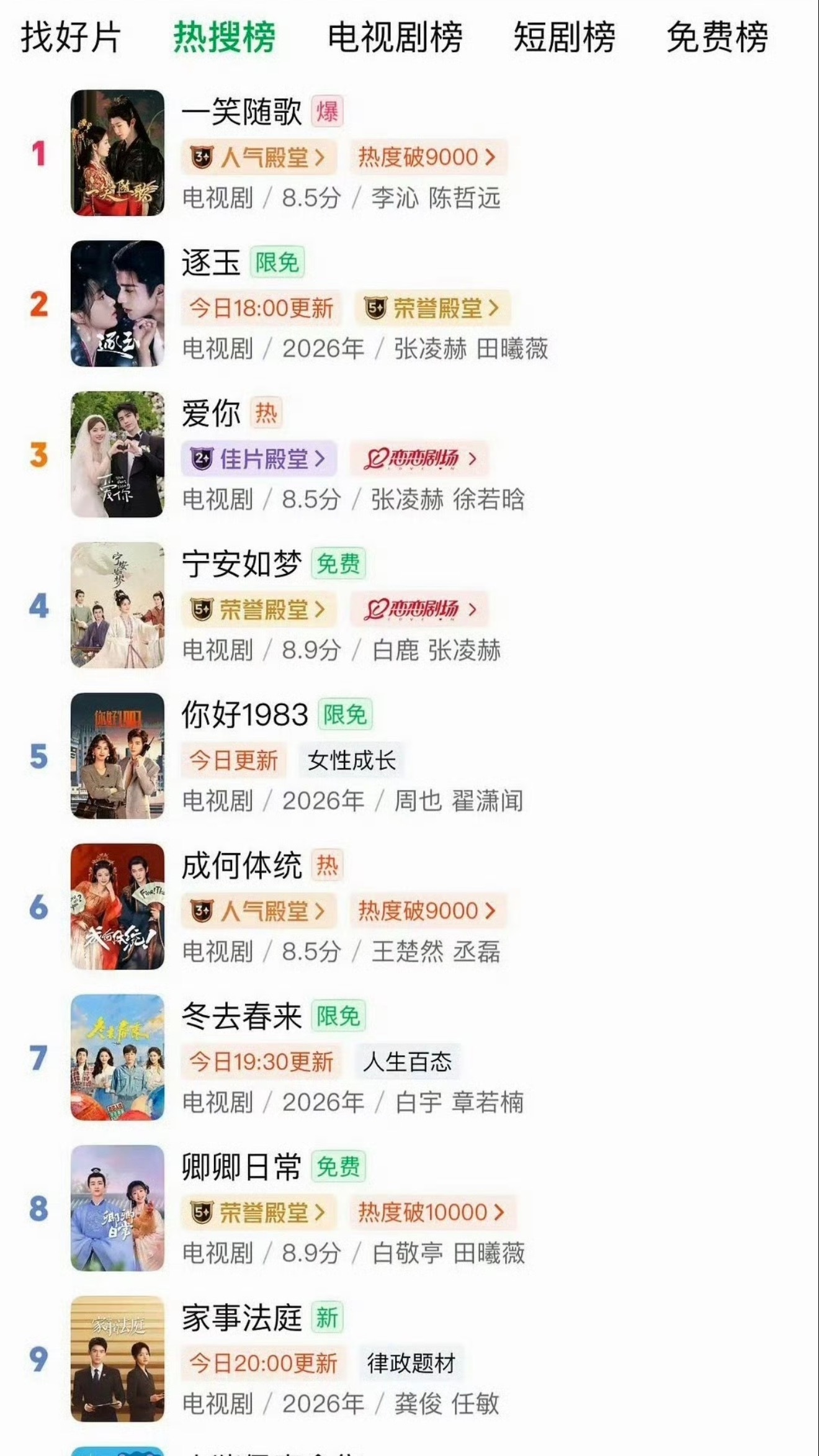The width and height of the screenshot is (819, 1456).
Task: Switch to the 电视剧榜 tab
Action: (395, 38)
